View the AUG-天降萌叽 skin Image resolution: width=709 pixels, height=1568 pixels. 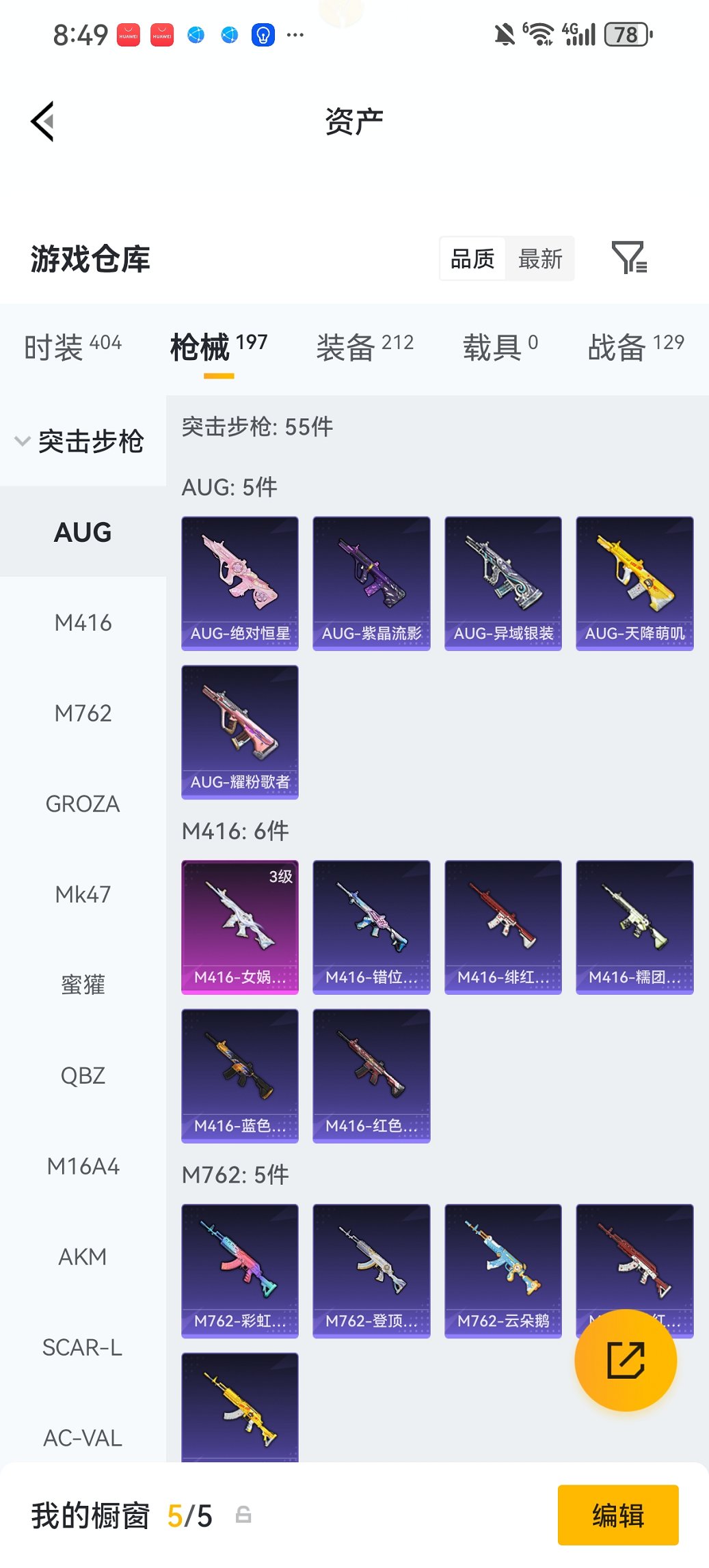tap(634, 583)
